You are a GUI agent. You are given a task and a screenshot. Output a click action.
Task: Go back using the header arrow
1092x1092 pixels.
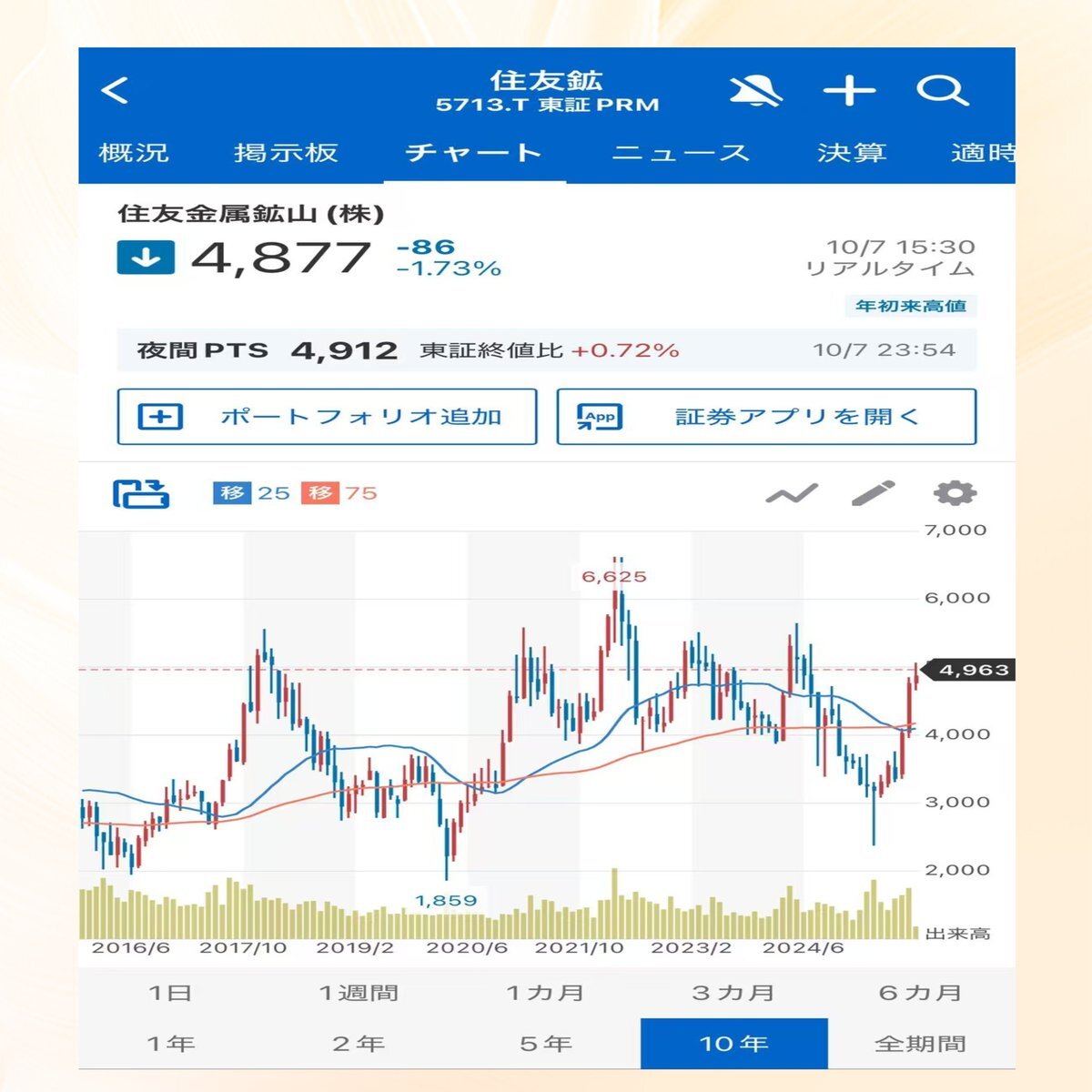[x=116, y=90]
